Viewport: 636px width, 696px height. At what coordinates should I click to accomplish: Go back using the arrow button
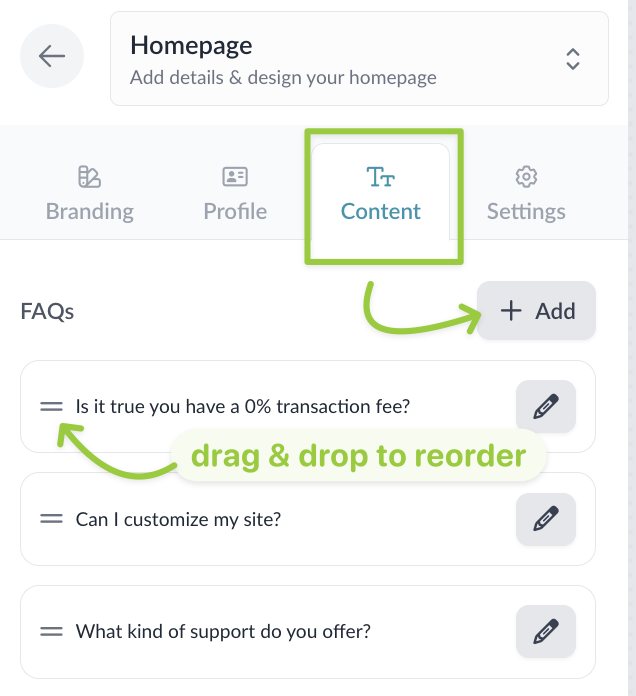[52, 56]
